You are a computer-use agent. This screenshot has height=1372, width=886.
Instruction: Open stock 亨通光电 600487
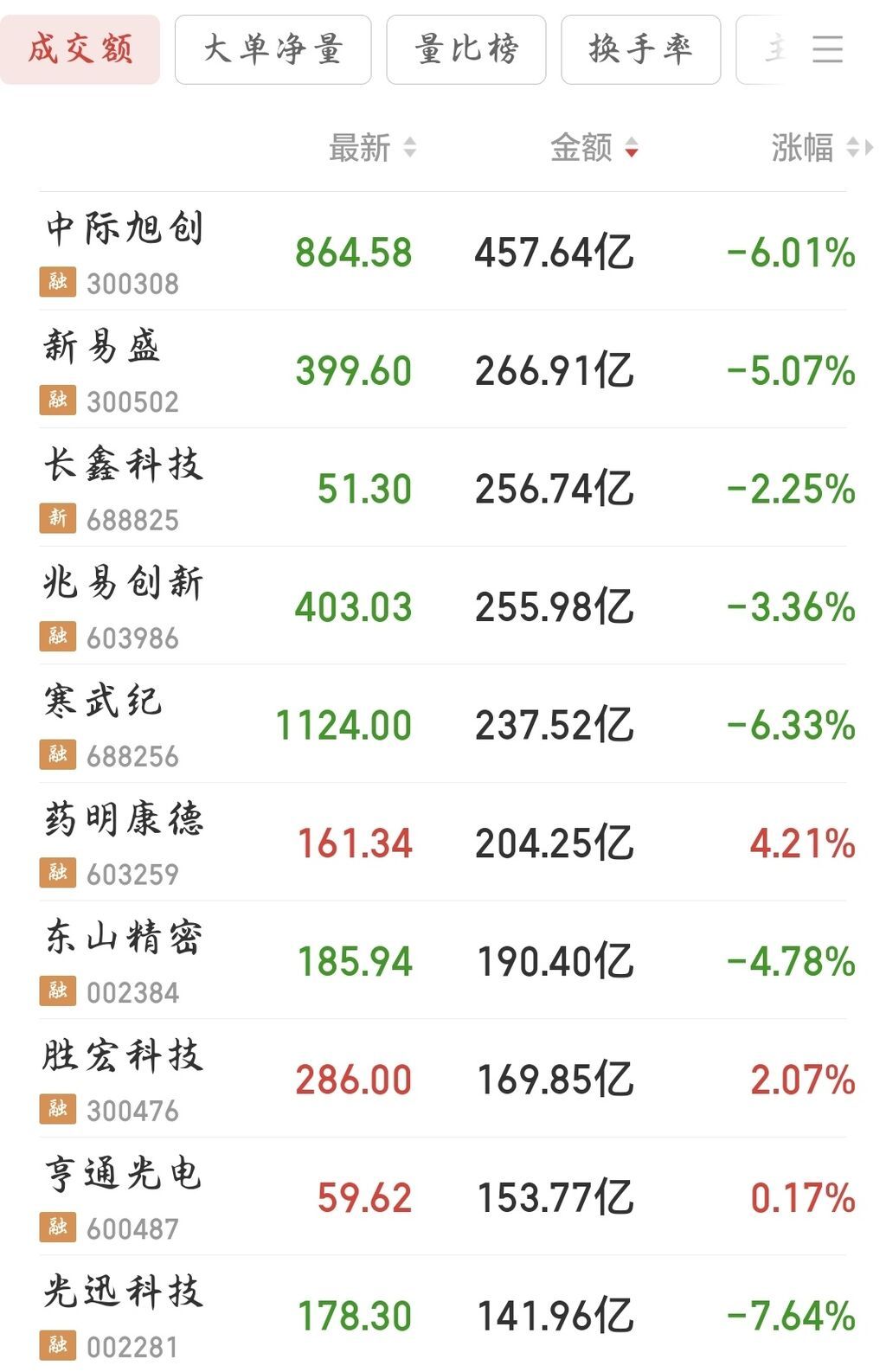(x=443, y=1196)
